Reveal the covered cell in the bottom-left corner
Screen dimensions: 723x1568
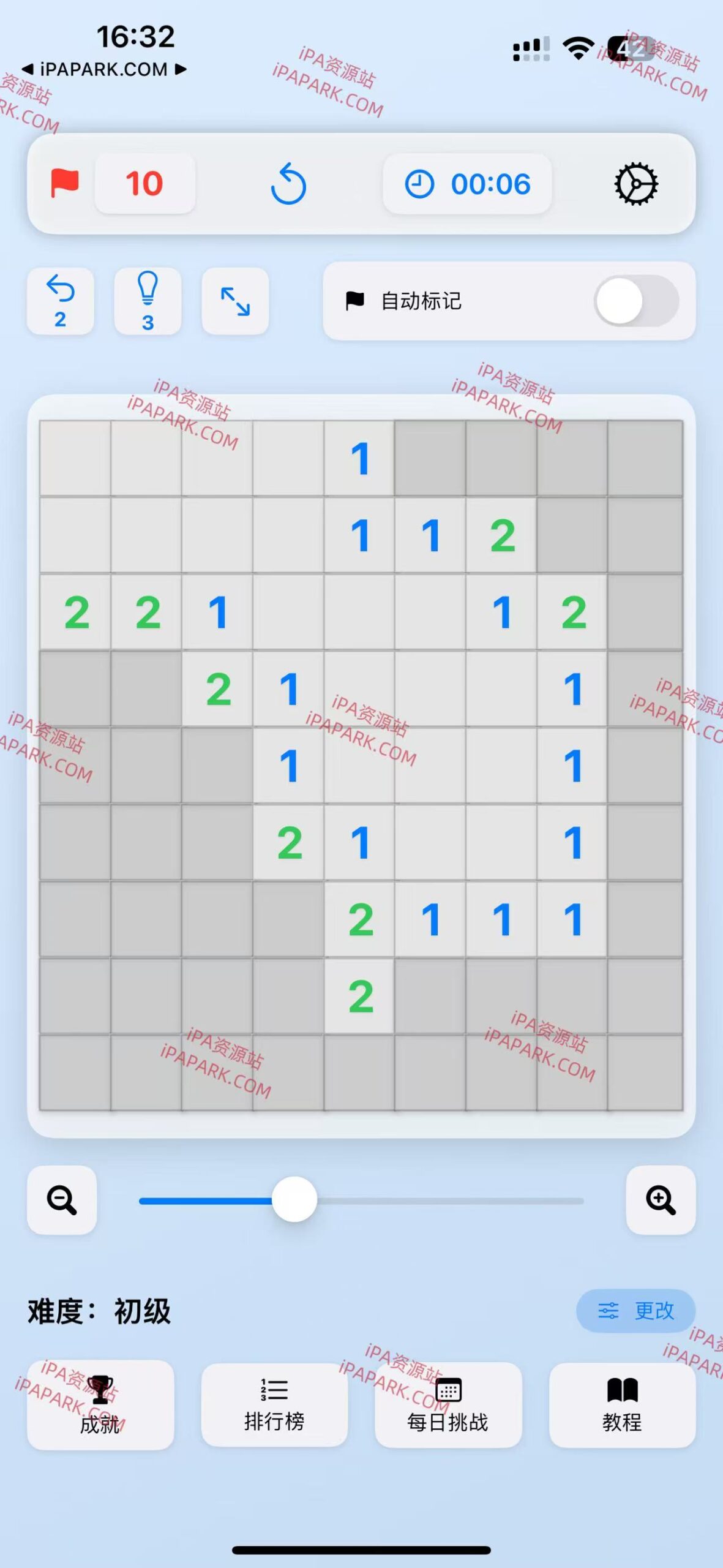point(75,1072)
